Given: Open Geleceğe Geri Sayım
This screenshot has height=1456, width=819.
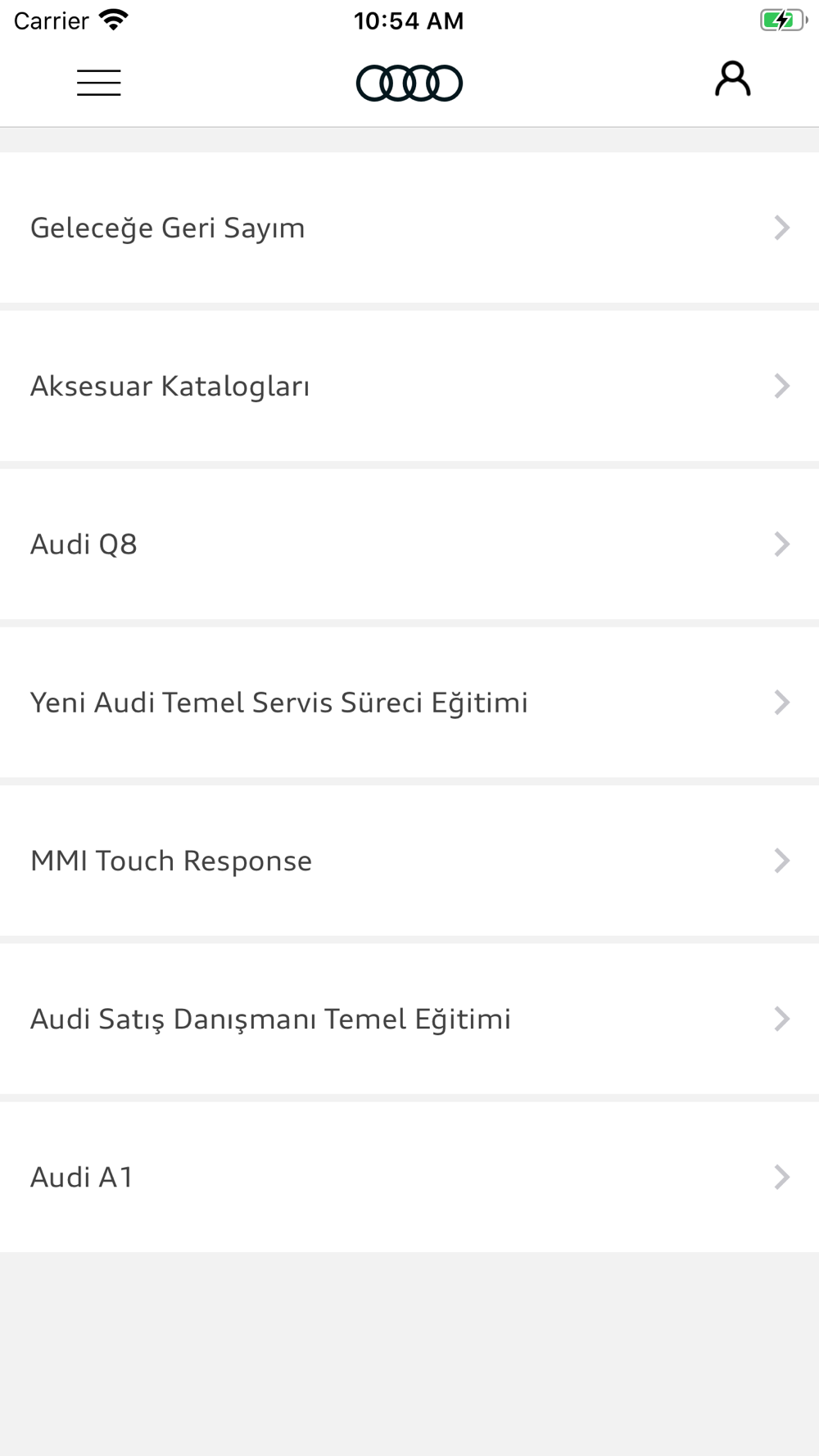Looking at the screenshot, I should click(409, 228).
